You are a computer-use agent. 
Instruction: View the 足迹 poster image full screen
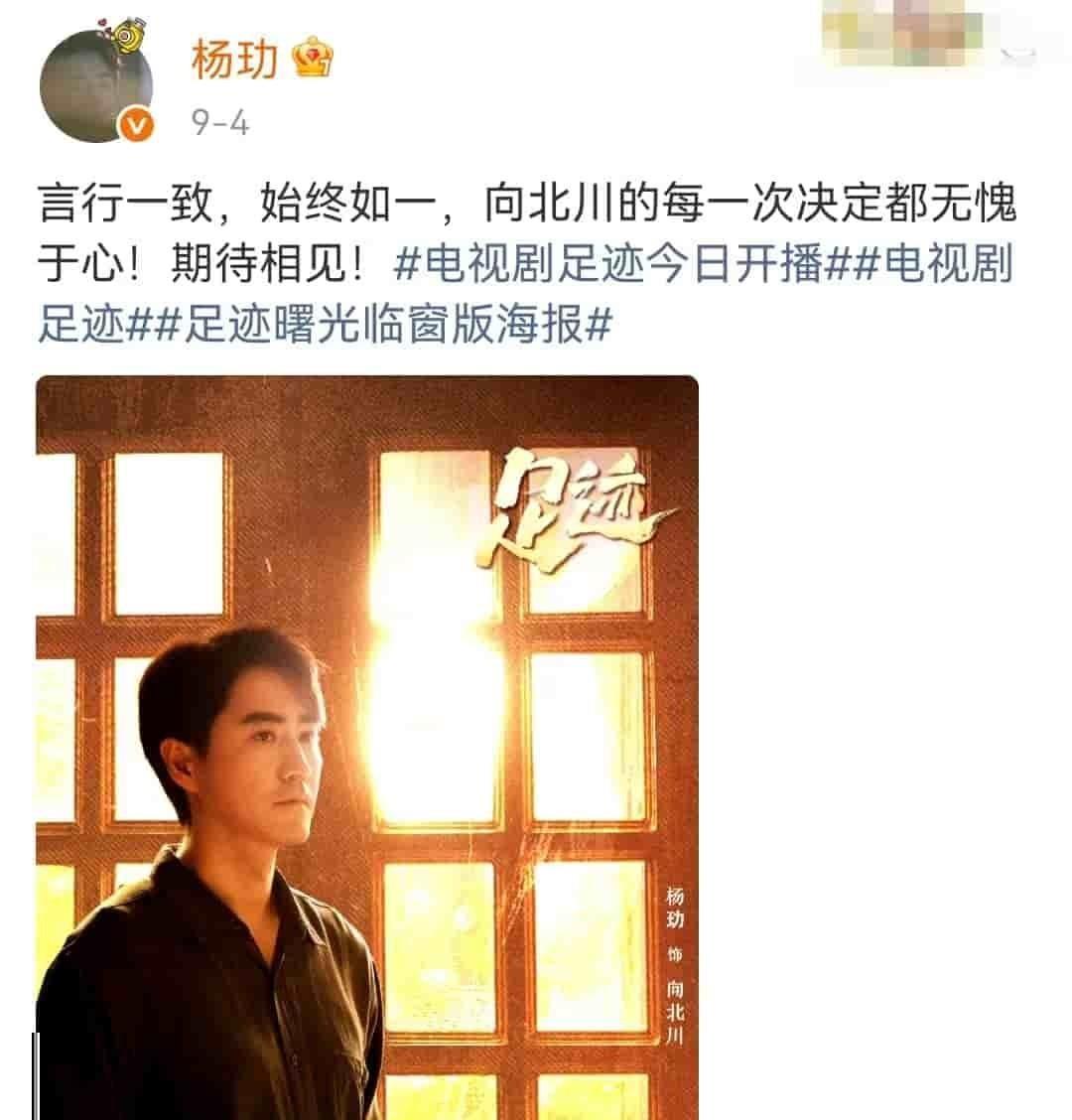pos(367,747)
